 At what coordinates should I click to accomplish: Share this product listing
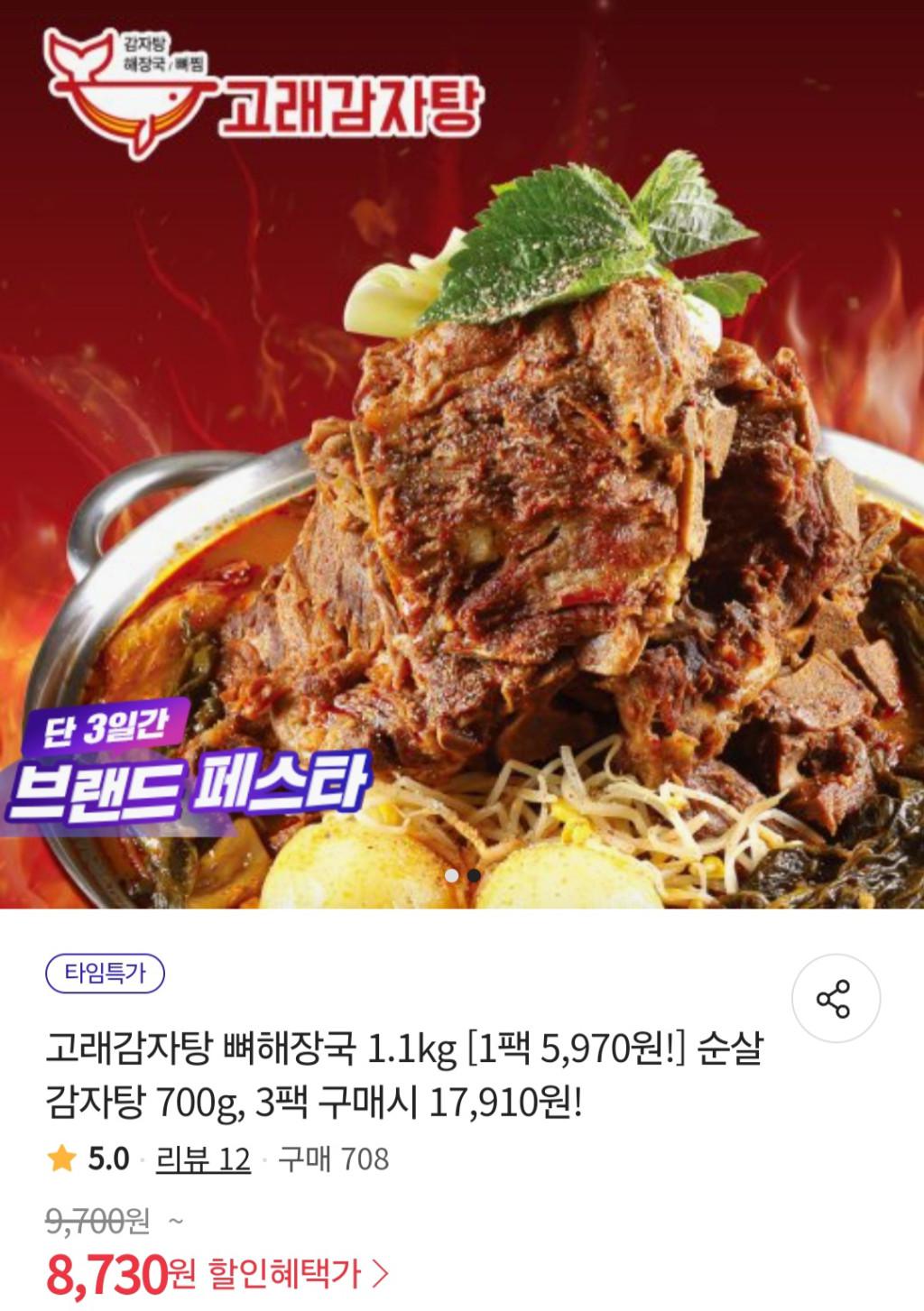835,998
